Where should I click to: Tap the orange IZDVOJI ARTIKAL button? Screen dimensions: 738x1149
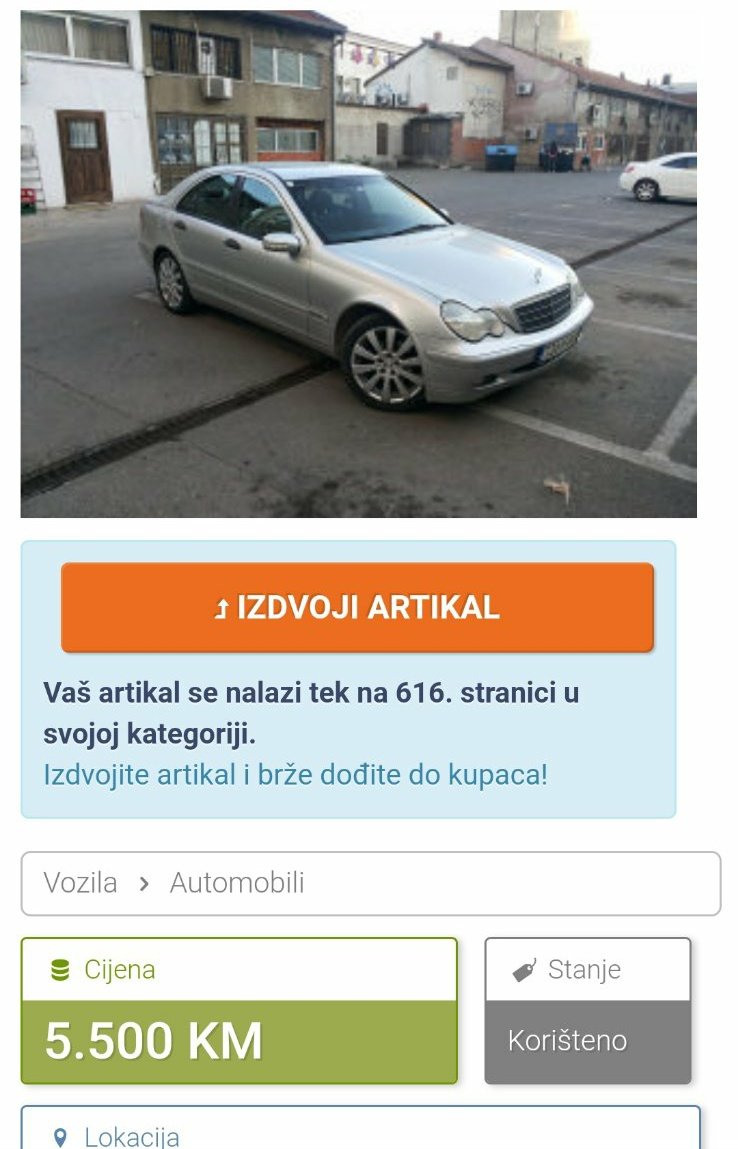[x=357, y=607]
